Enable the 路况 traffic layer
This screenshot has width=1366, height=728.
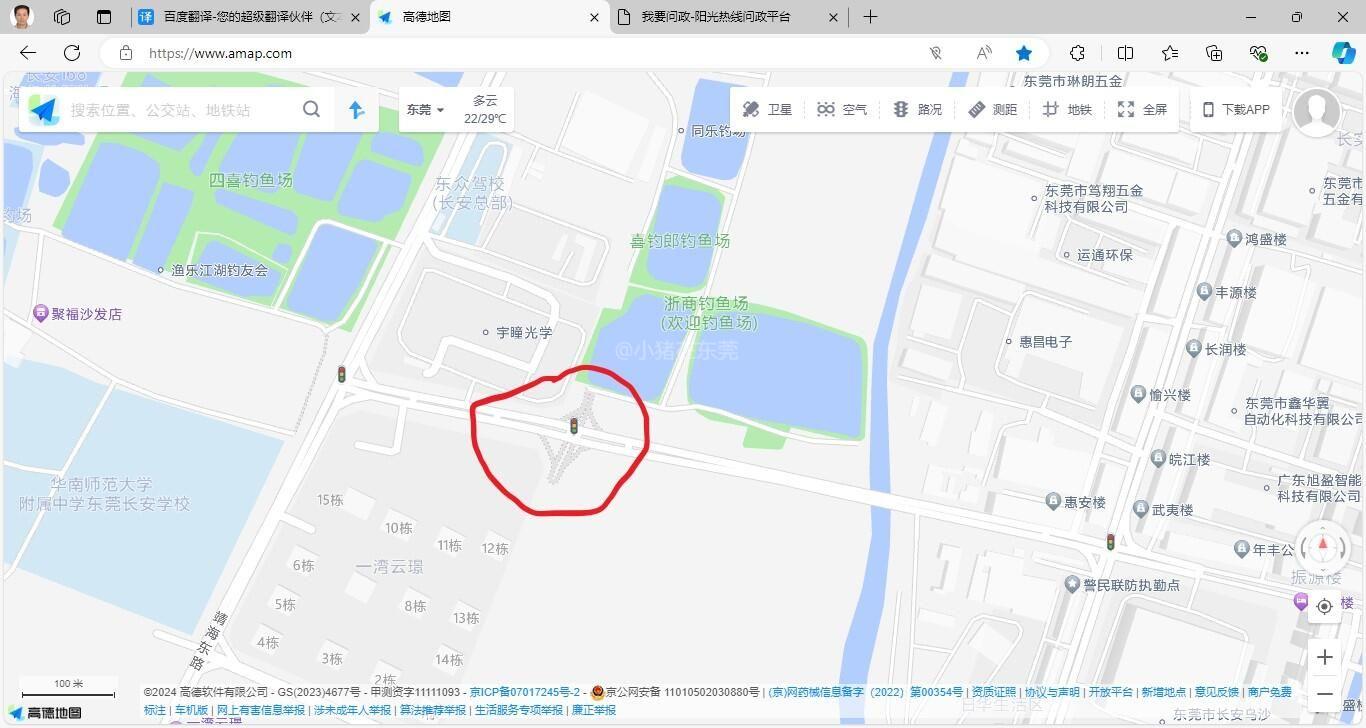click(x=917, y=110)
